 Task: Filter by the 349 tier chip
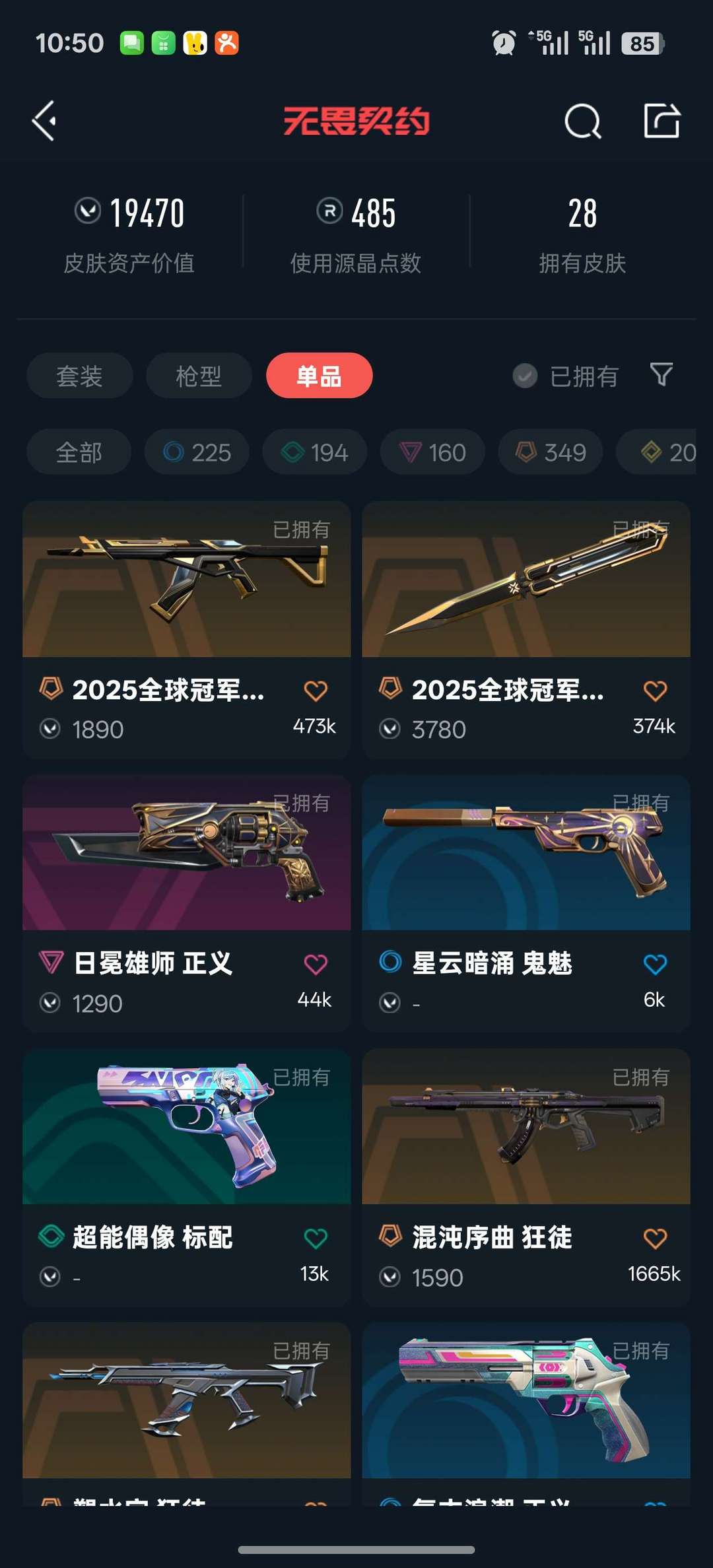[551, 452]
